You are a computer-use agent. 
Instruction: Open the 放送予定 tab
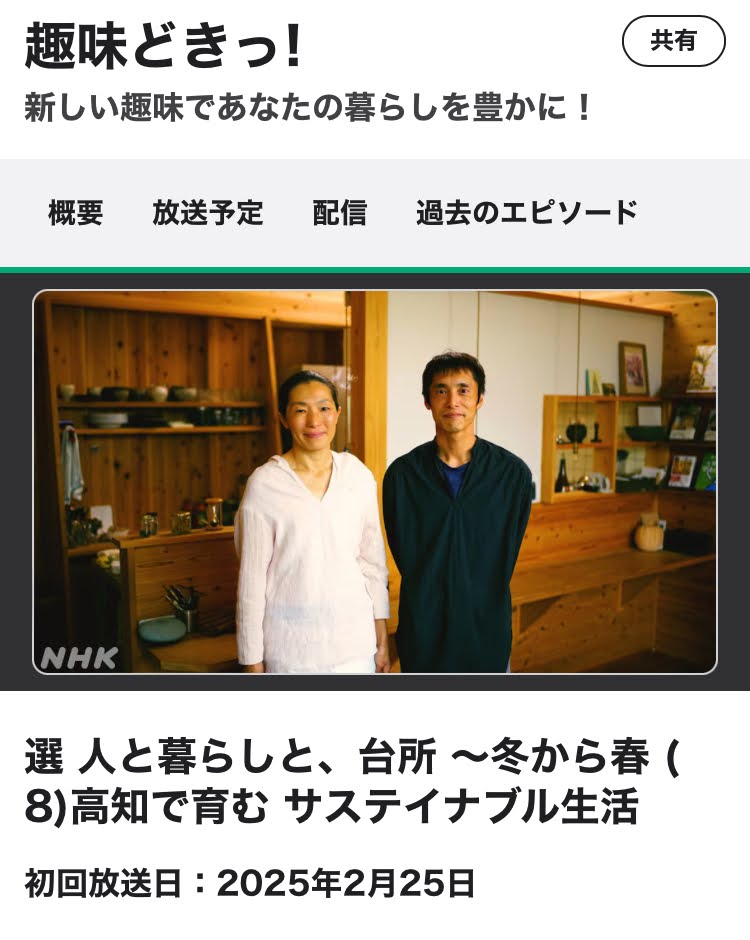(208, 213)
